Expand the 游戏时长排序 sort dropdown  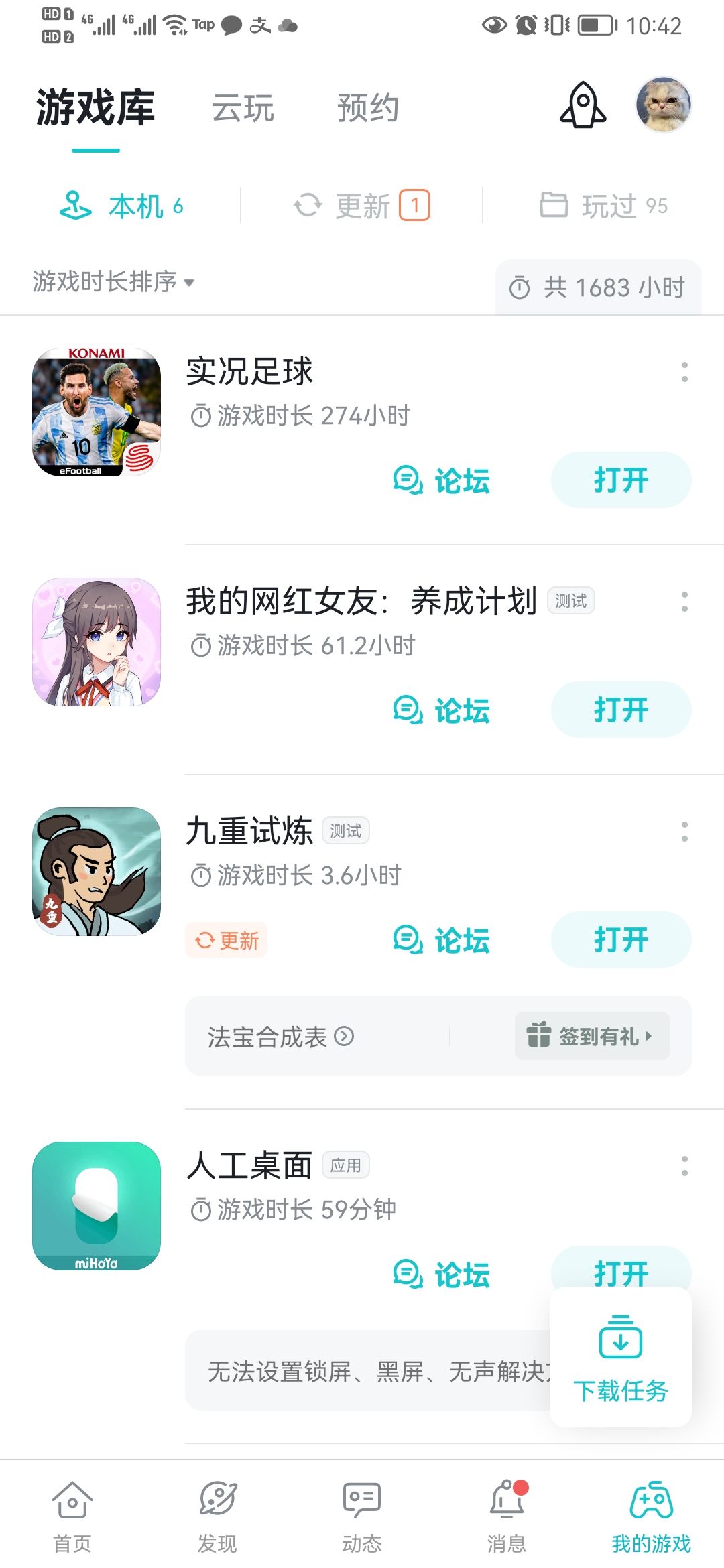(x=113, y=281)
